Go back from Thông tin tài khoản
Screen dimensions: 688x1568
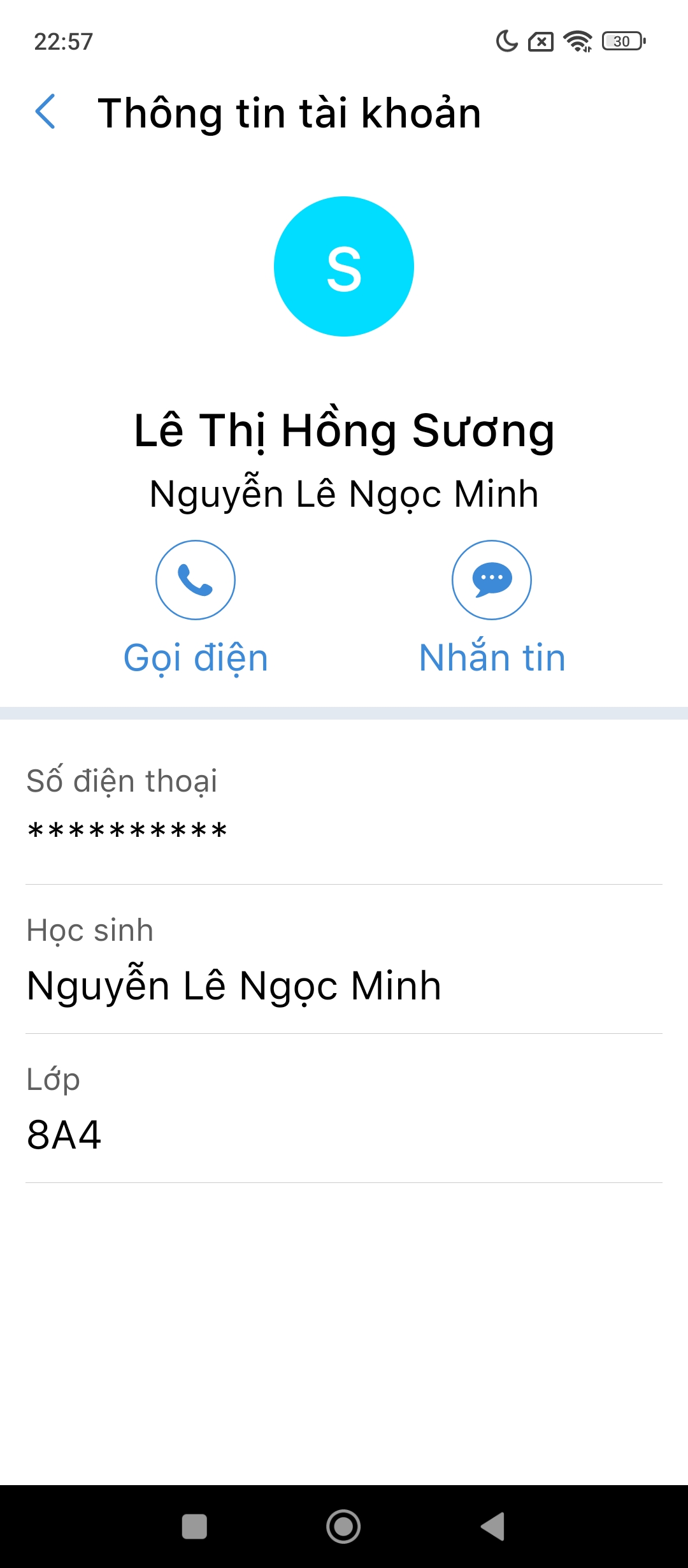tap(46, 112)
